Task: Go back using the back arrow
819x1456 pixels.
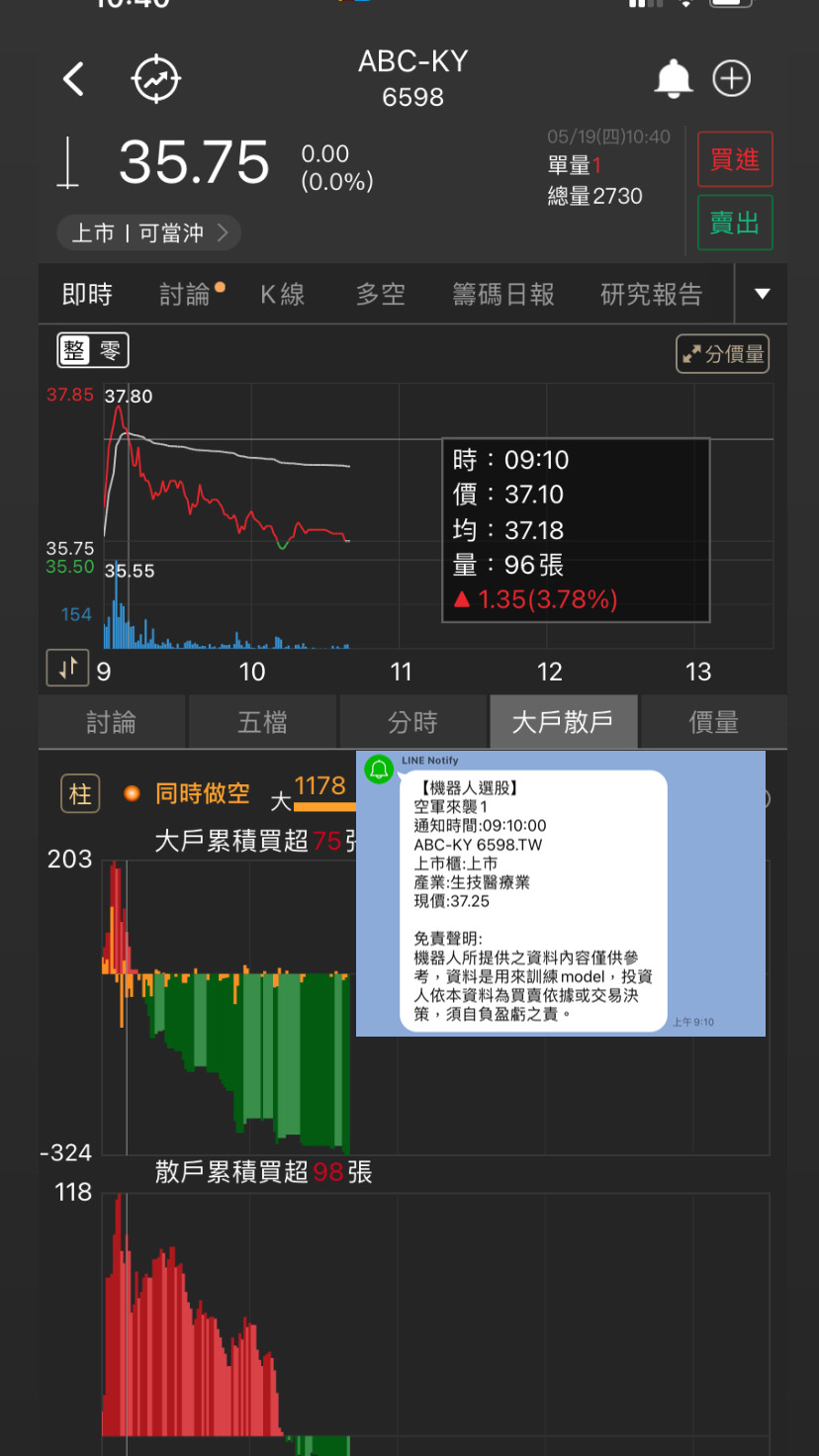Action: click(74, 79)
